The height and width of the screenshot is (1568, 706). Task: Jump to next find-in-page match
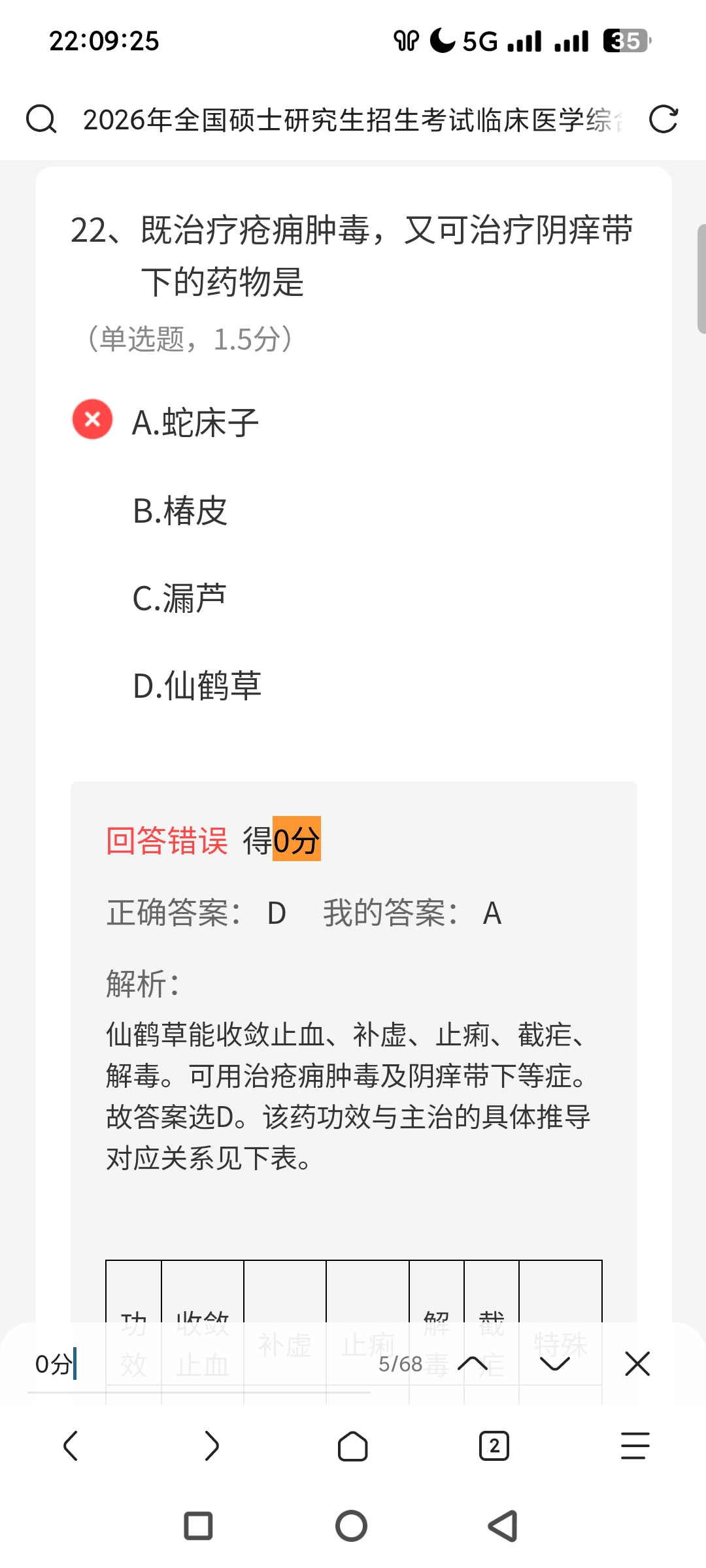point(555,1364)
